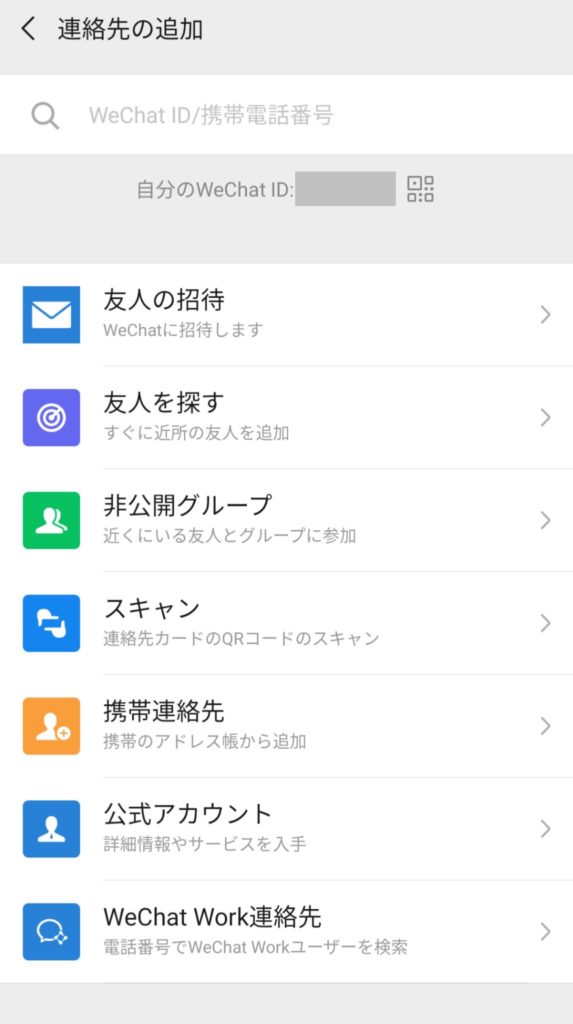Open 公式アカウント row

286,829
